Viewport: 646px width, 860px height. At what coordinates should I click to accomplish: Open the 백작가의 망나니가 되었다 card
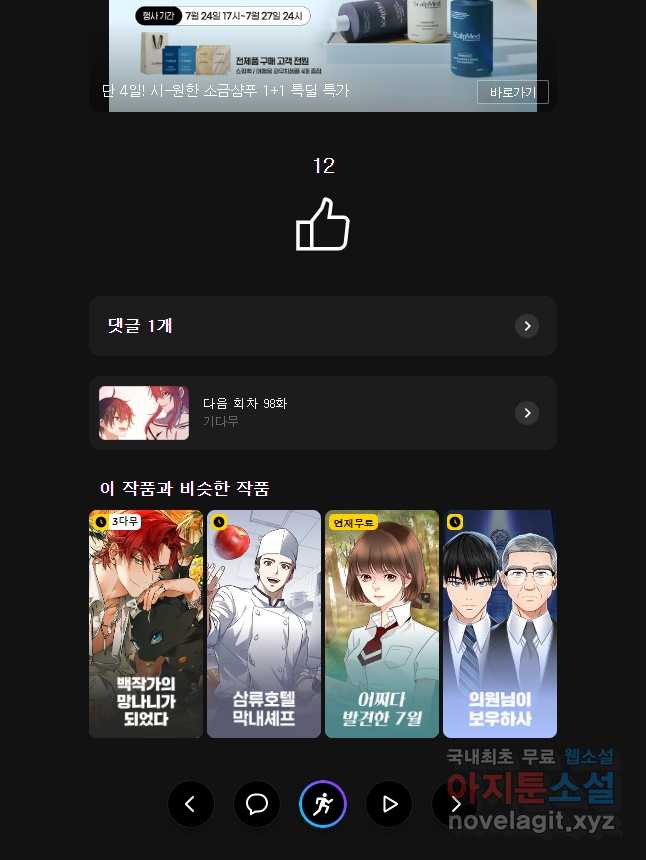click(x=146, y=624)
